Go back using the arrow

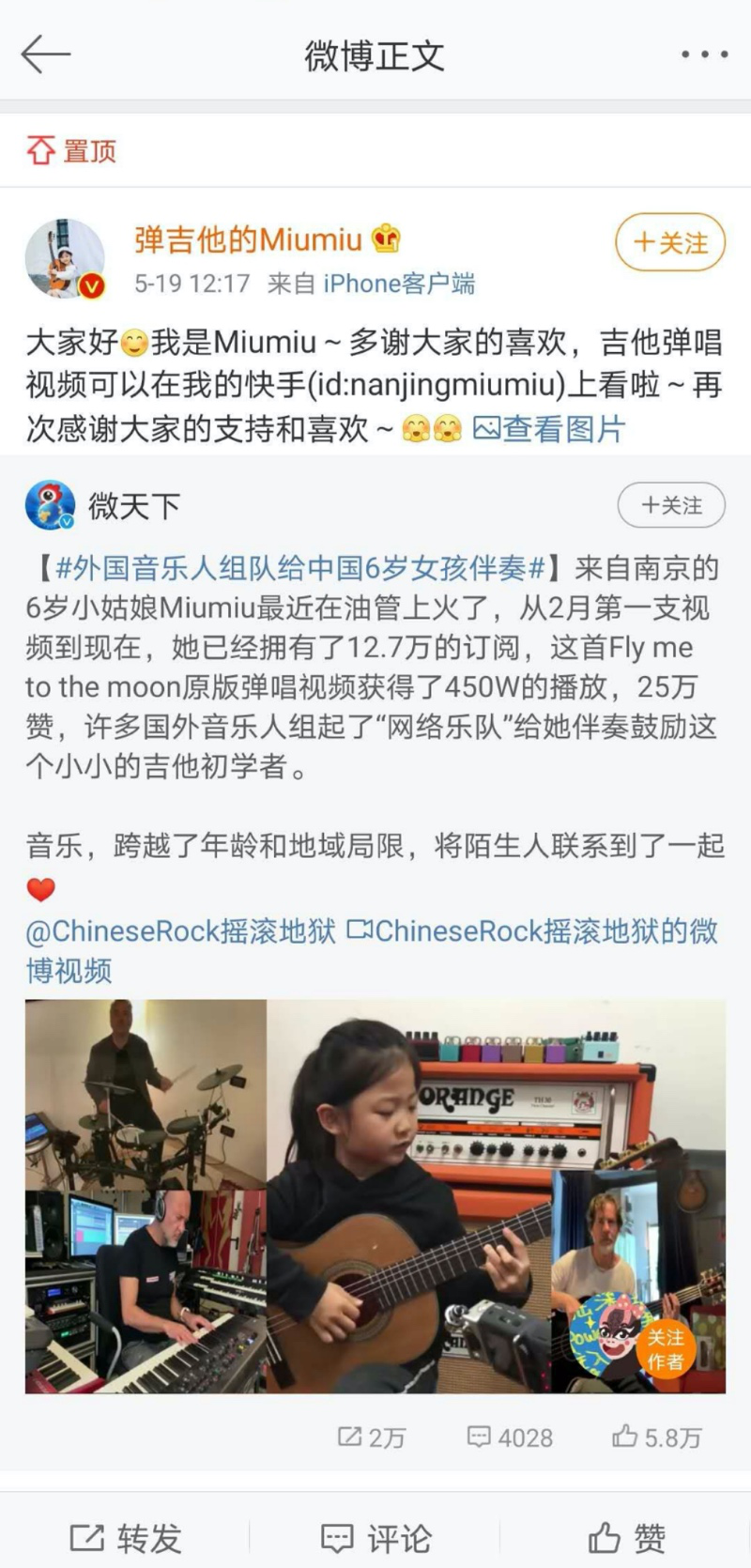(x=45, y=54)
